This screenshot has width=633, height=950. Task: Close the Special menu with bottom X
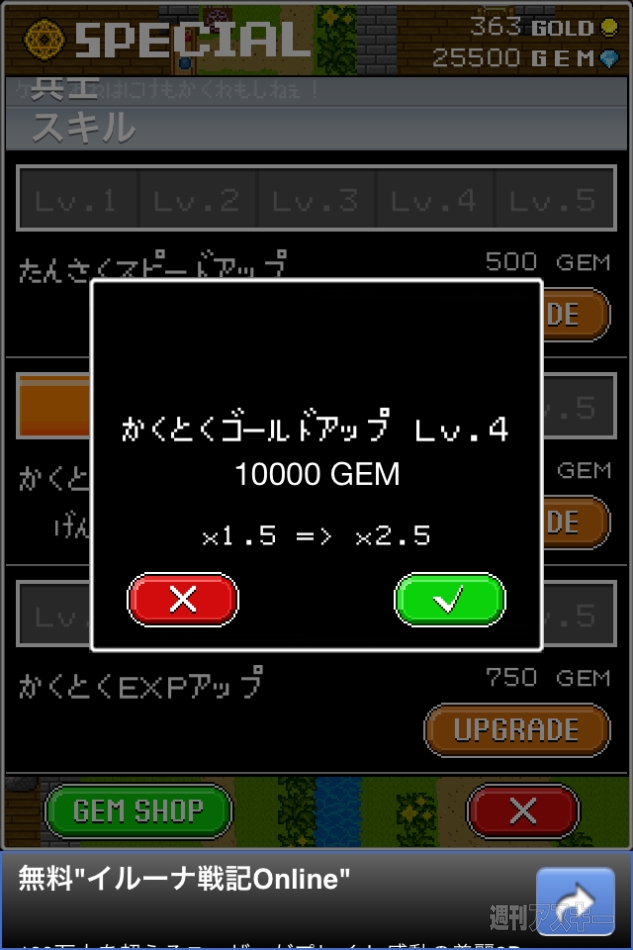pos(523,811)
